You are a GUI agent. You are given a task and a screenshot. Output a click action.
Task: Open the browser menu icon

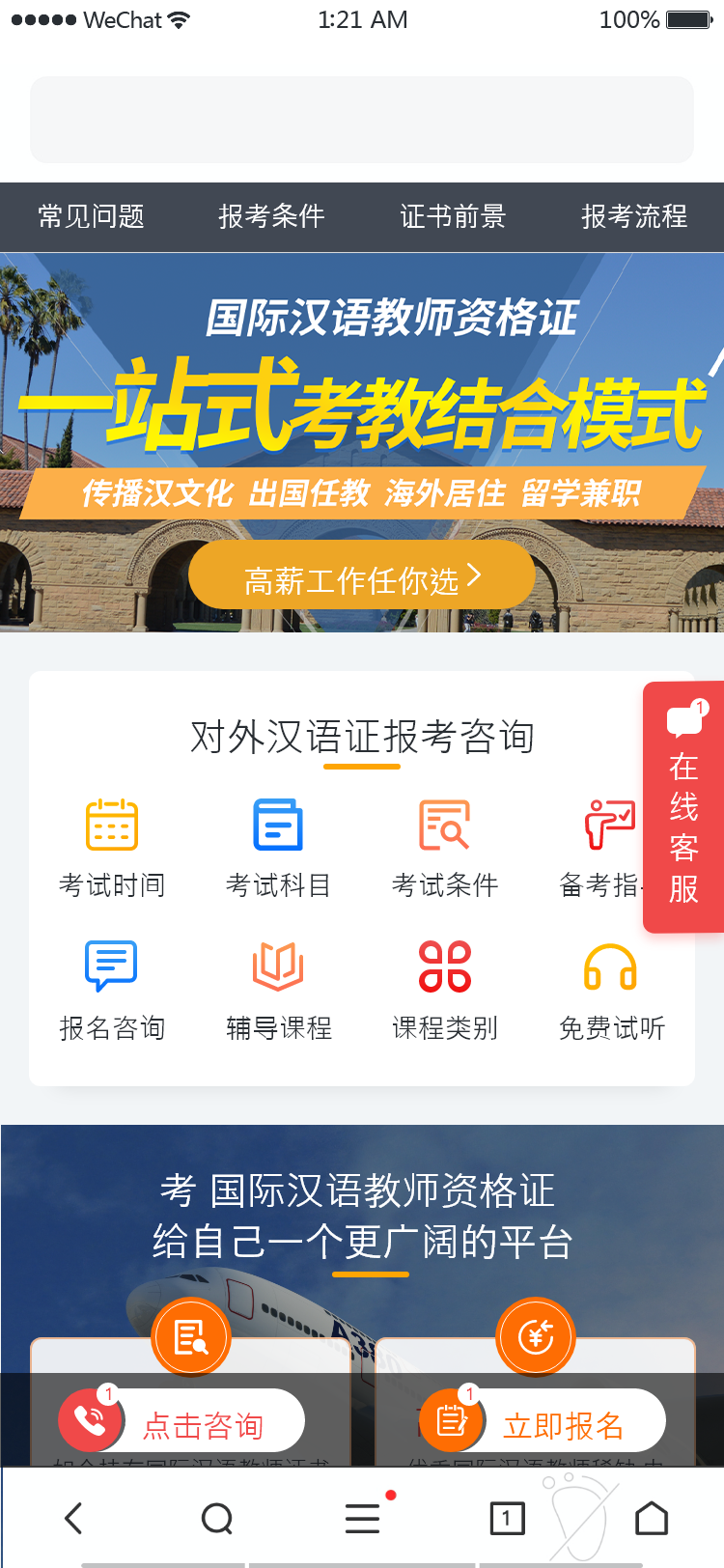tap(363, 1518)
